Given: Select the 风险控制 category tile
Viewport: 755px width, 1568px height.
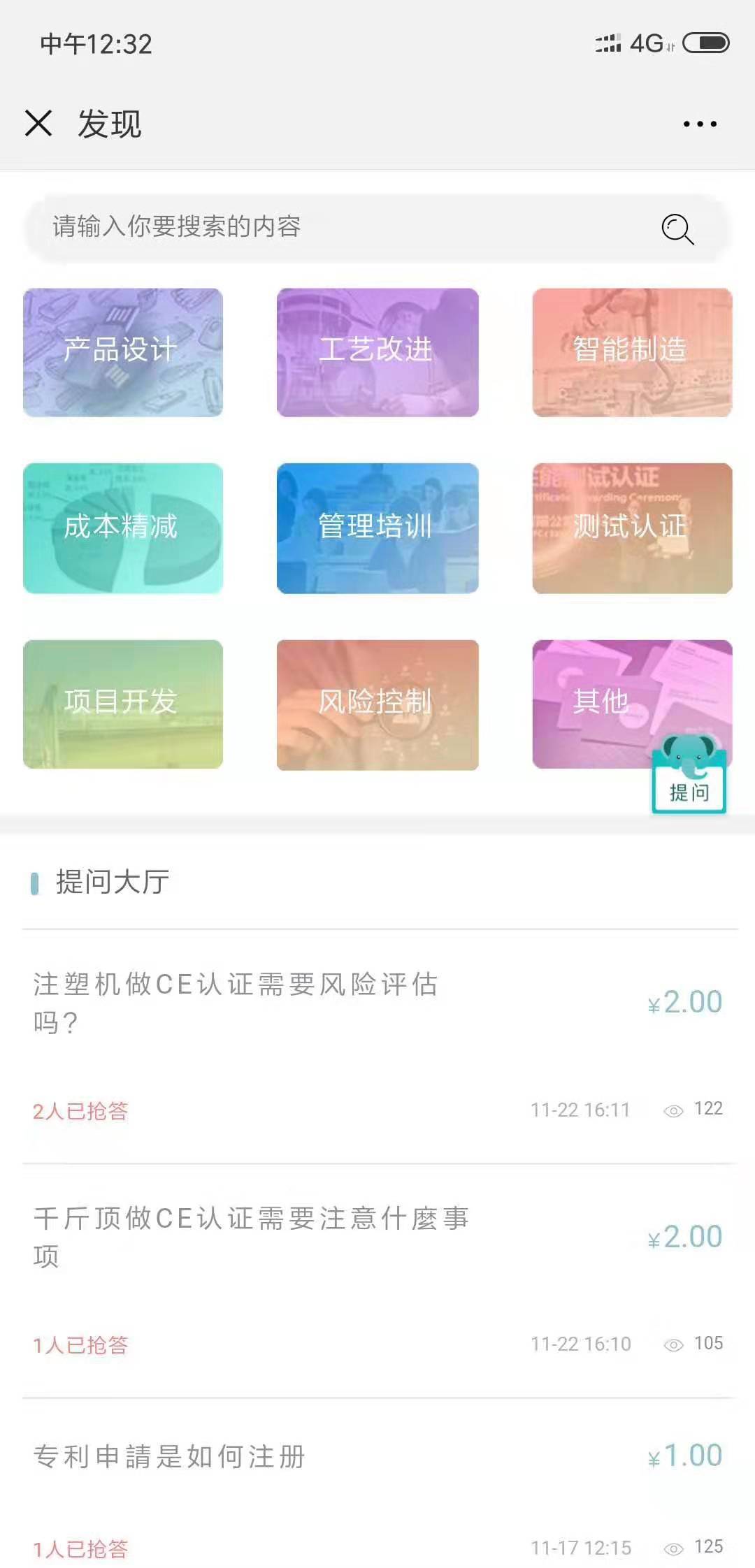Looking at the screenshot, I should [377, 704].
